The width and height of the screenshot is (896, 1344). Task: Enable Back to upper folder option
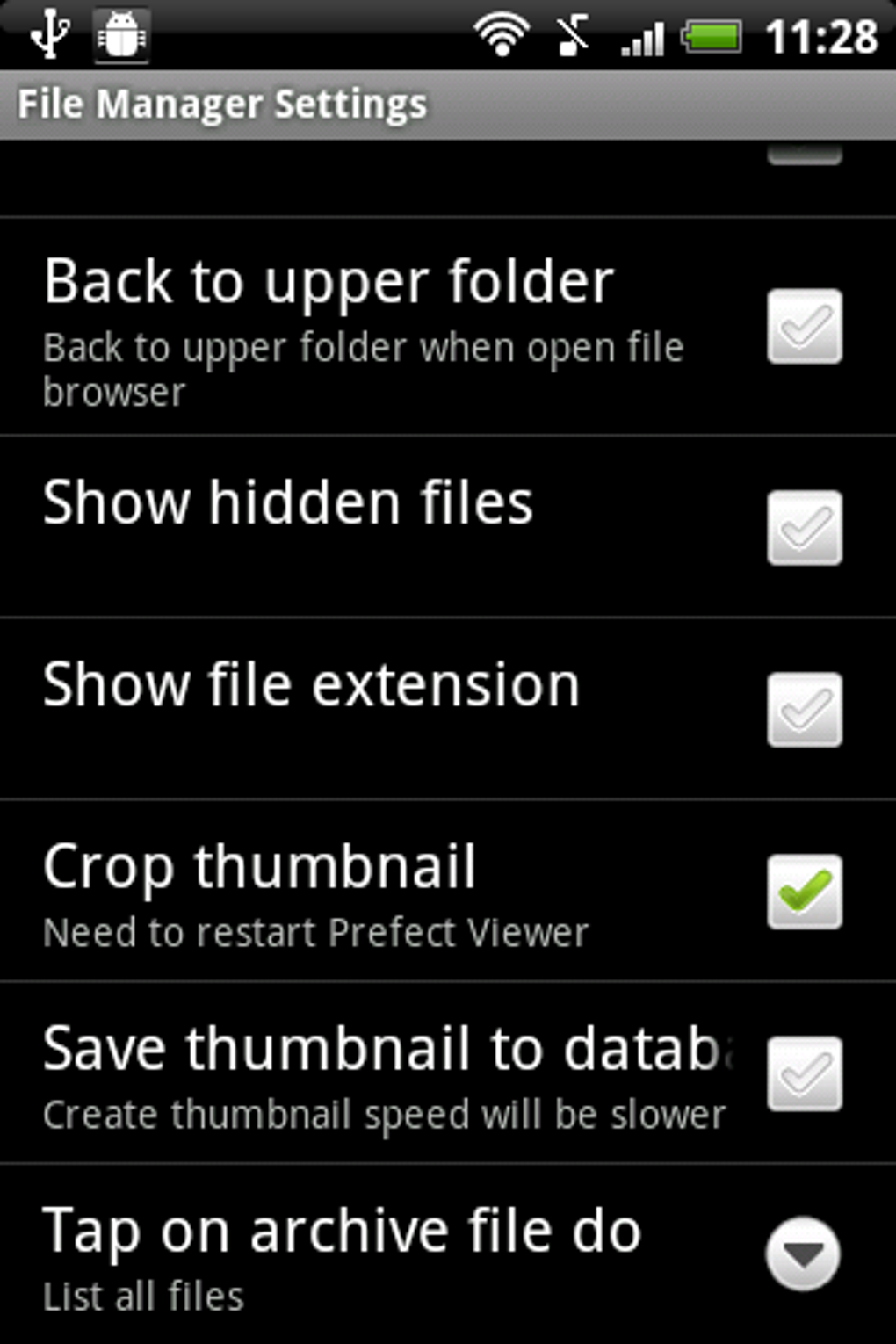804,326
